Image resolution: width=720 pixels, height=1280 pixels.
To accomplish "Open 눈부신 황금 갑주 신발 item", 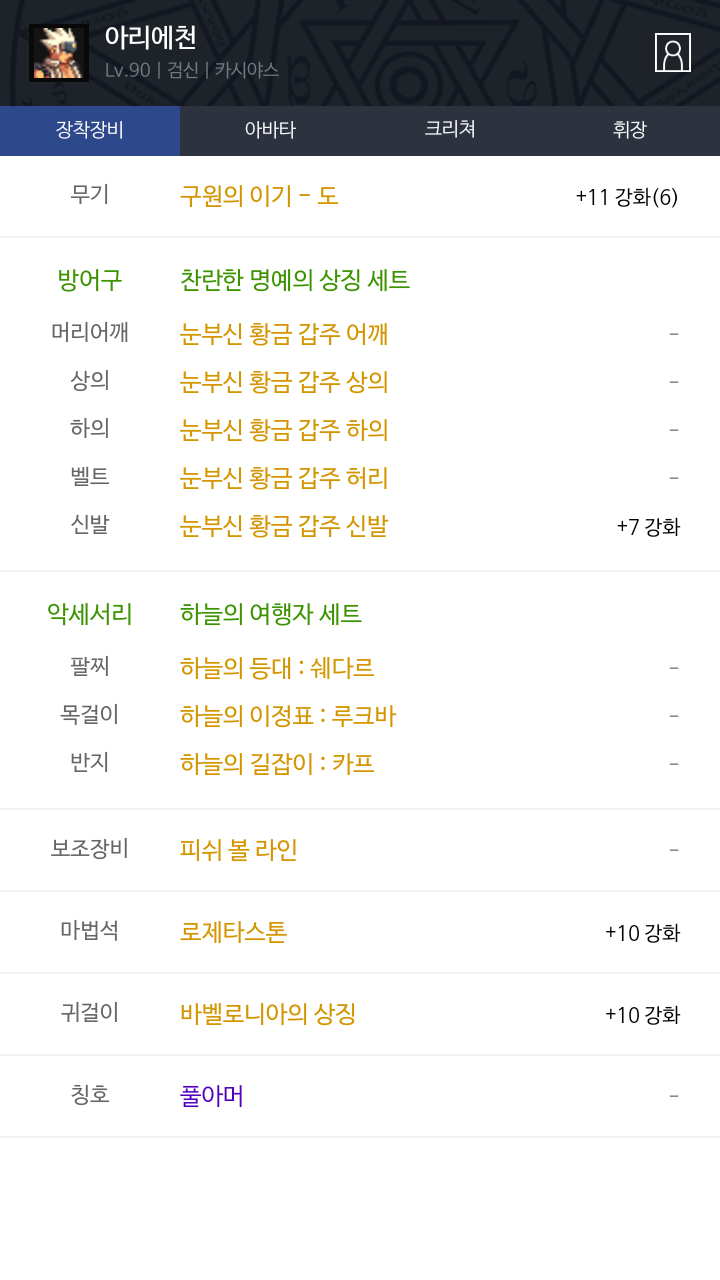I will 284,526.
